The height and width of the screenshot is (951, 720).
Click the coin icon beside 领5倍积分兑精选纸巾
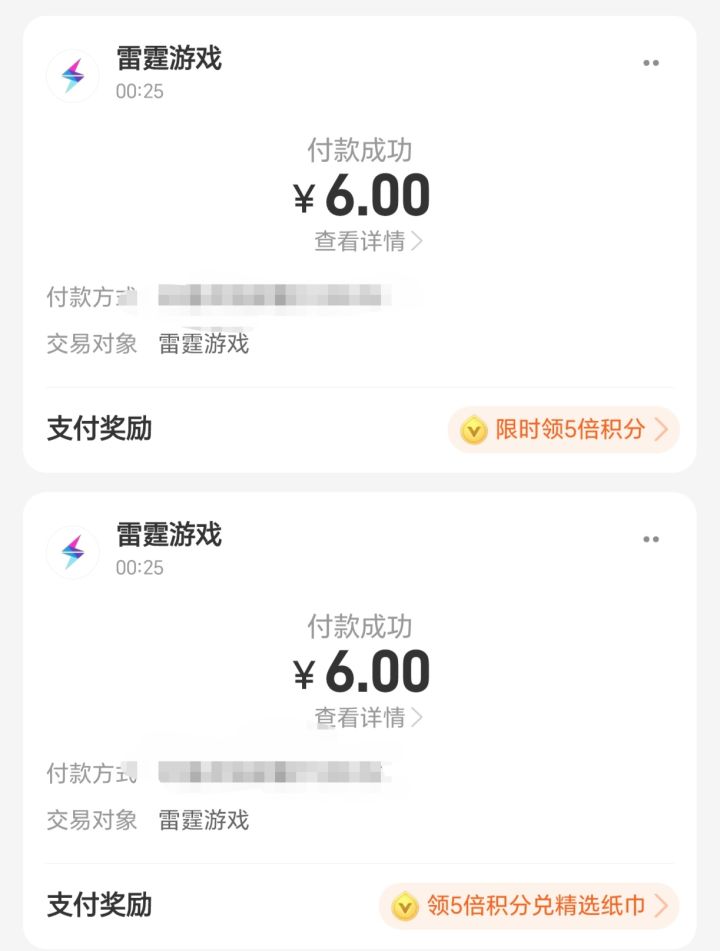point(405,906)
